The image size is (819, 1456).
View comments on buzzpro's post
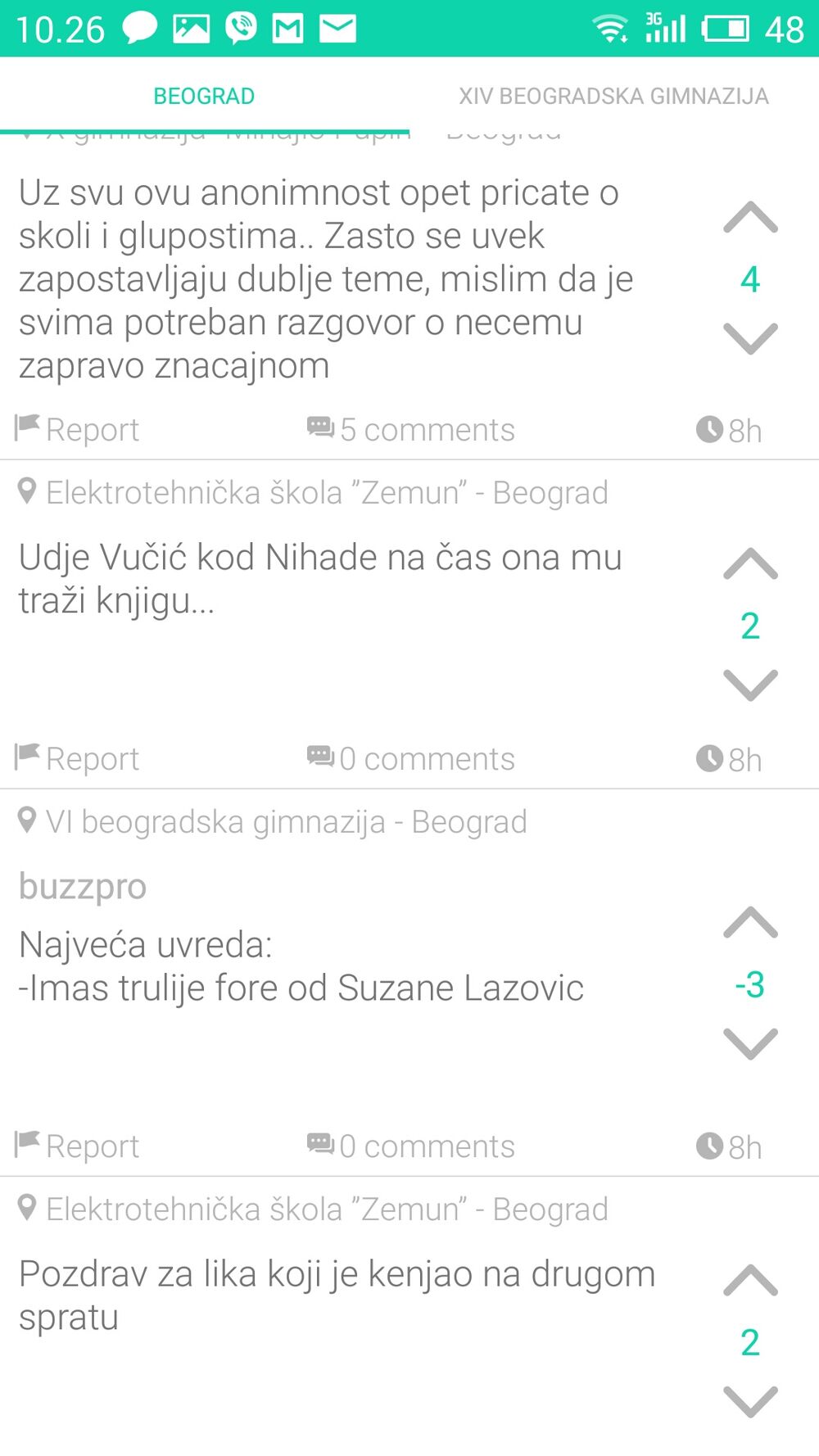point(411,1146)
